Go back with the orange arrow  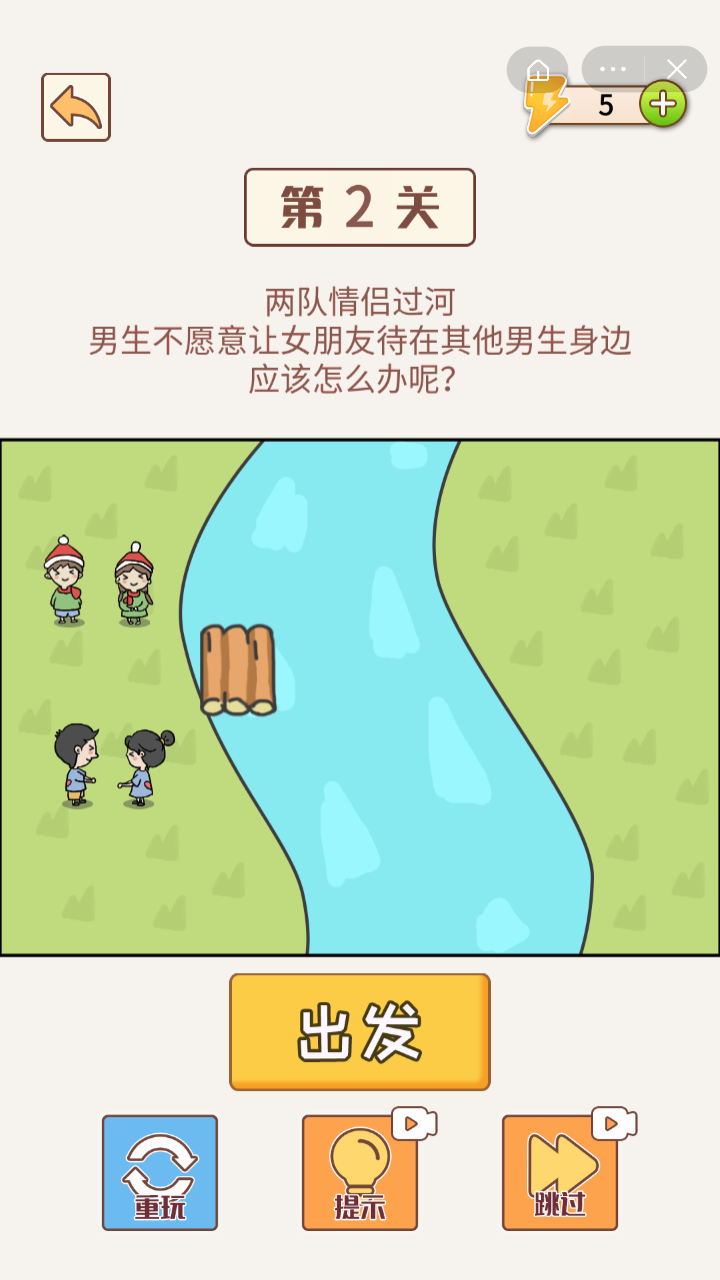coord(76,107)
